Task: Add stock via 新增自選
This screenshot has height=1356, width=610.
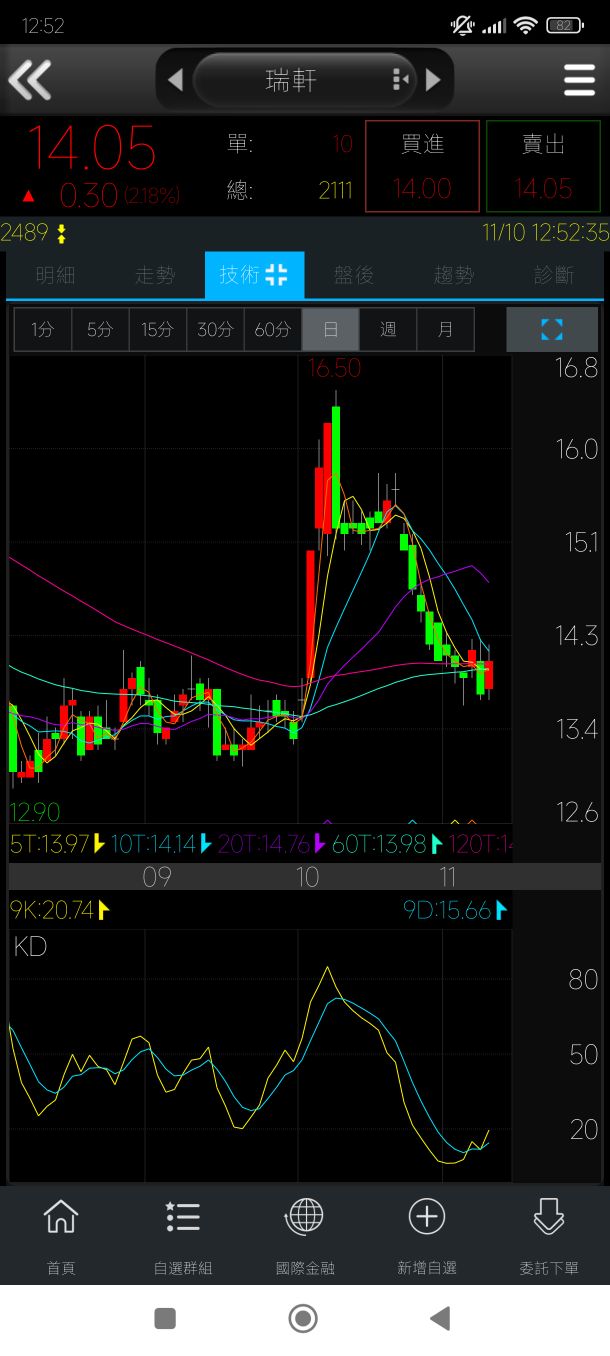Action: click(427, 1236)
